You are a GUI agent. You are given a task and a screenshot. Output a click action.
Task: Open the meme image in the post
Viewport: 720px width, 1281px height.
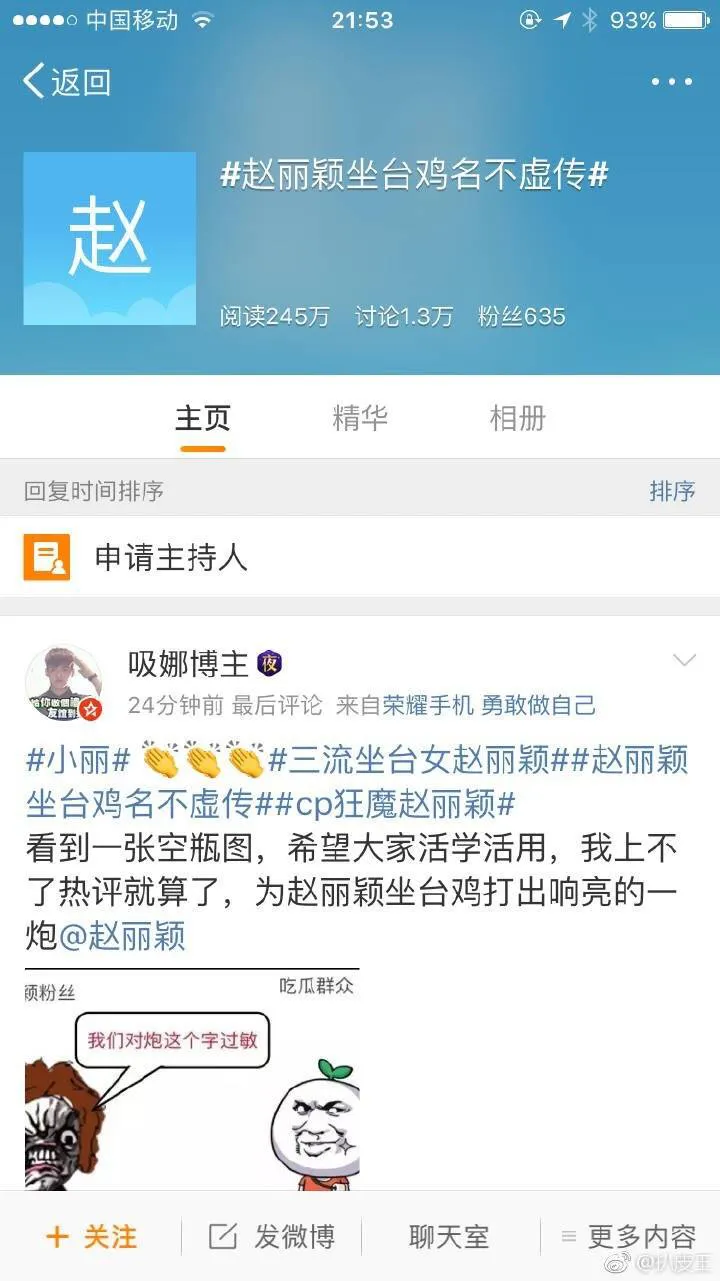click(x=192, y=1078)
